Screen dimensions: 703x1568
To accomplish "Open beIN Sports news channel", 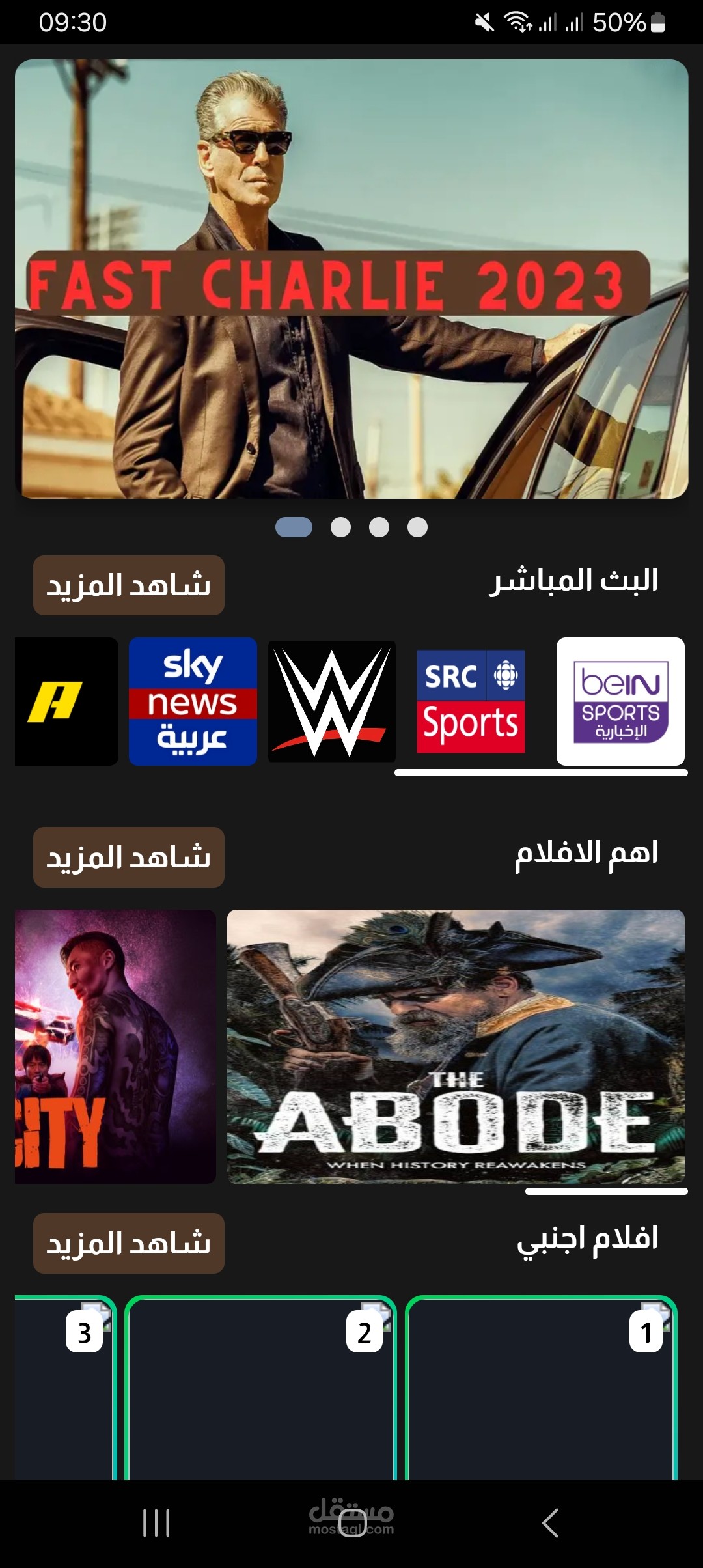I will [x=620, y=701].
